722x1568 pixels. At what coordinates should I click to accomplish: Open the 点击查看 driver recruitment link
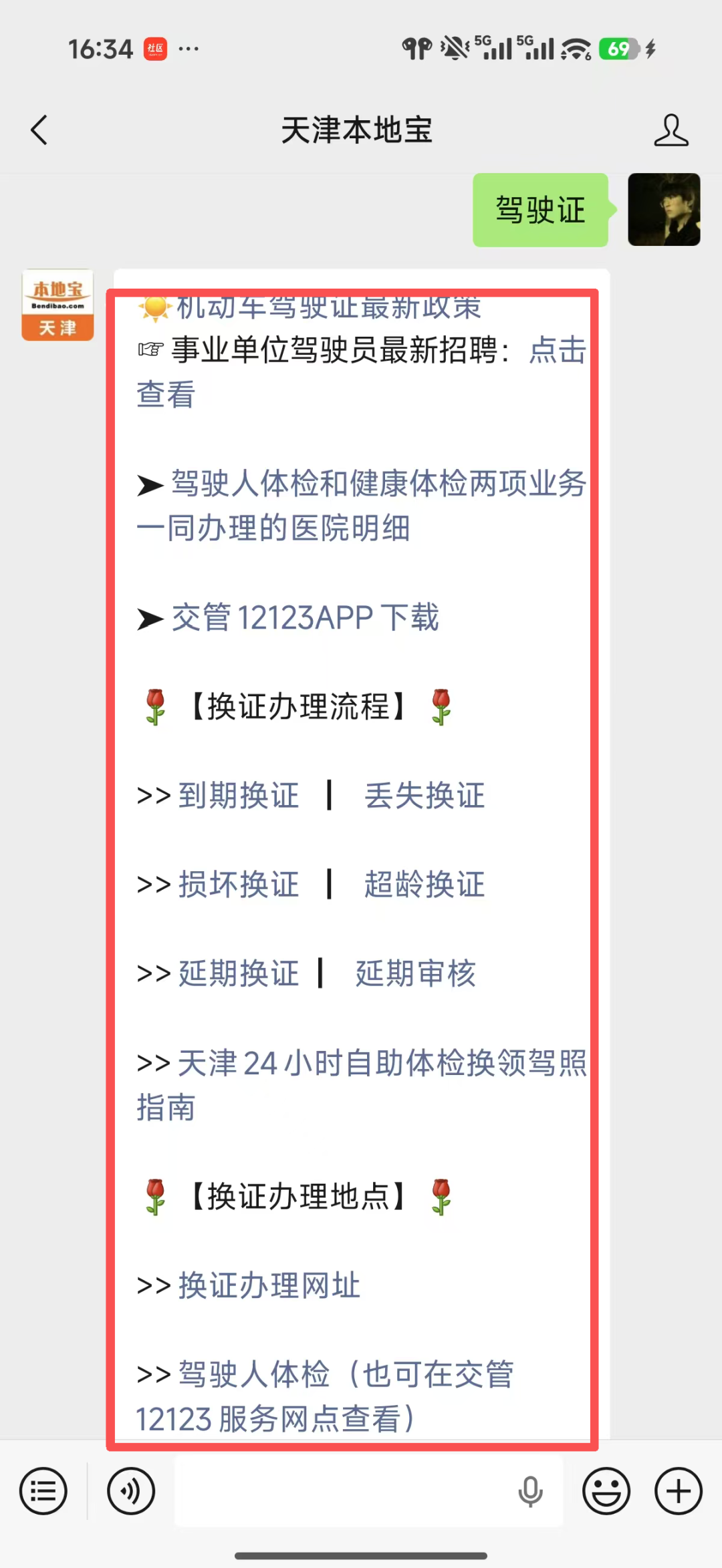tap(361, 371)
